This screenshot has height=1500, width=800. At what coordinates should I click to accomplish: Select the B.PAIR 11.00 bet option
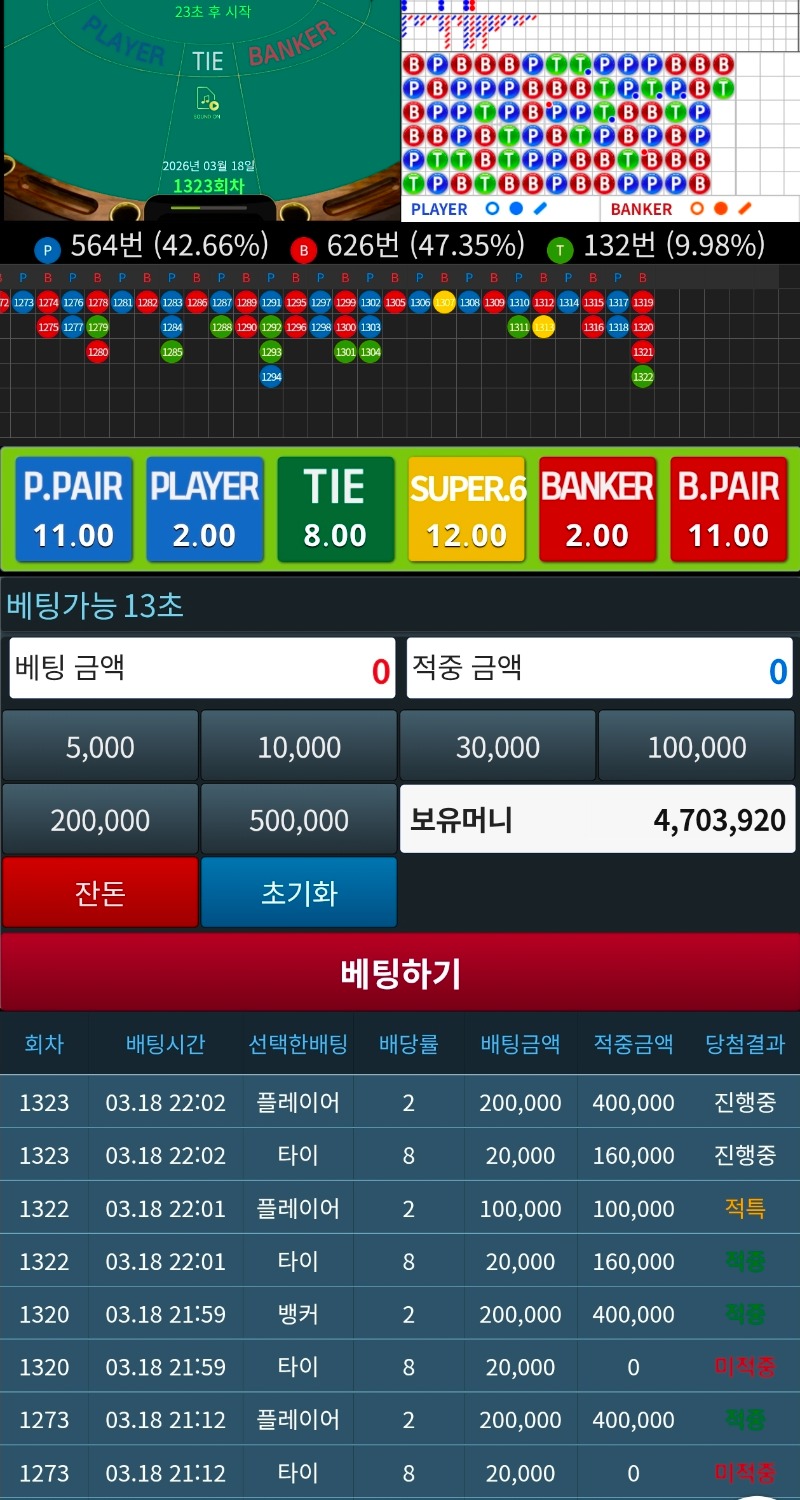point(728,509)
